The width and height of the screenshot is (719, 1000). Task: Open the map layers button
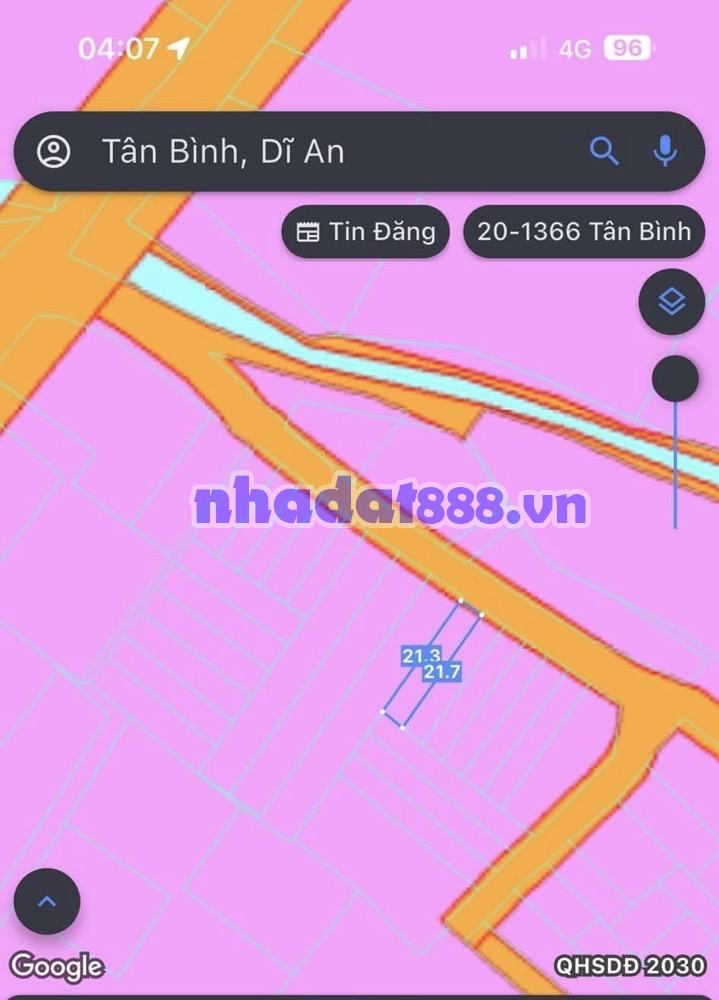[x=672, y=301]
